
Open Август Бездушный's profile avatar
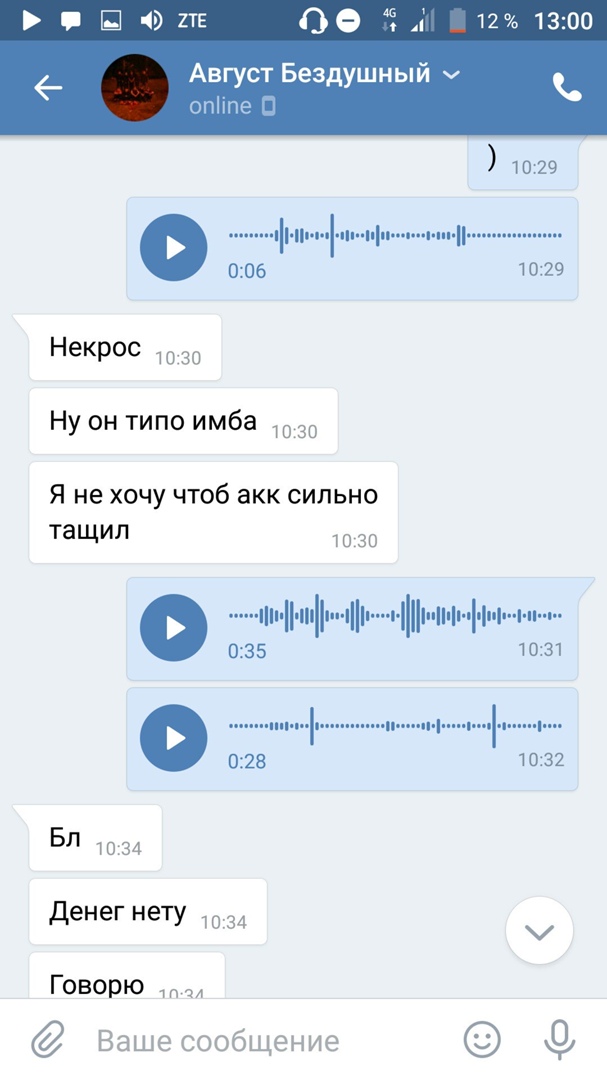(x=135, y=88)
